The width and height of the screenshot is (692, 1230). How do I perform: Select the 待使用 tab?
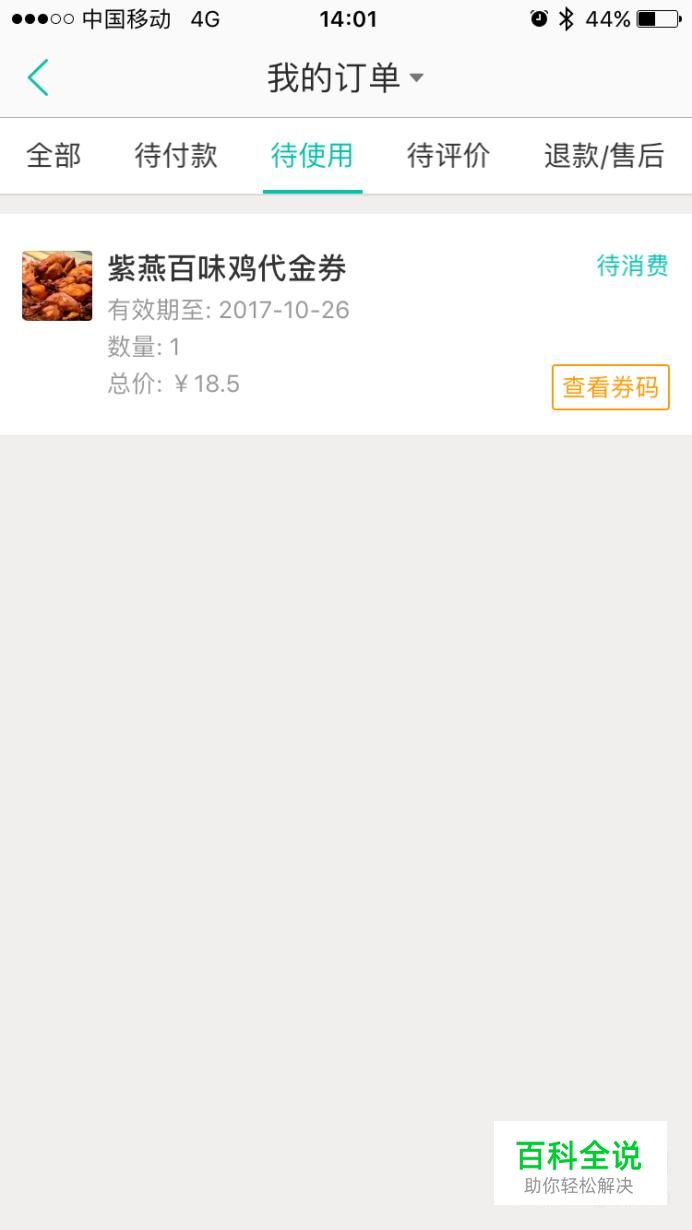click(312, 156)
